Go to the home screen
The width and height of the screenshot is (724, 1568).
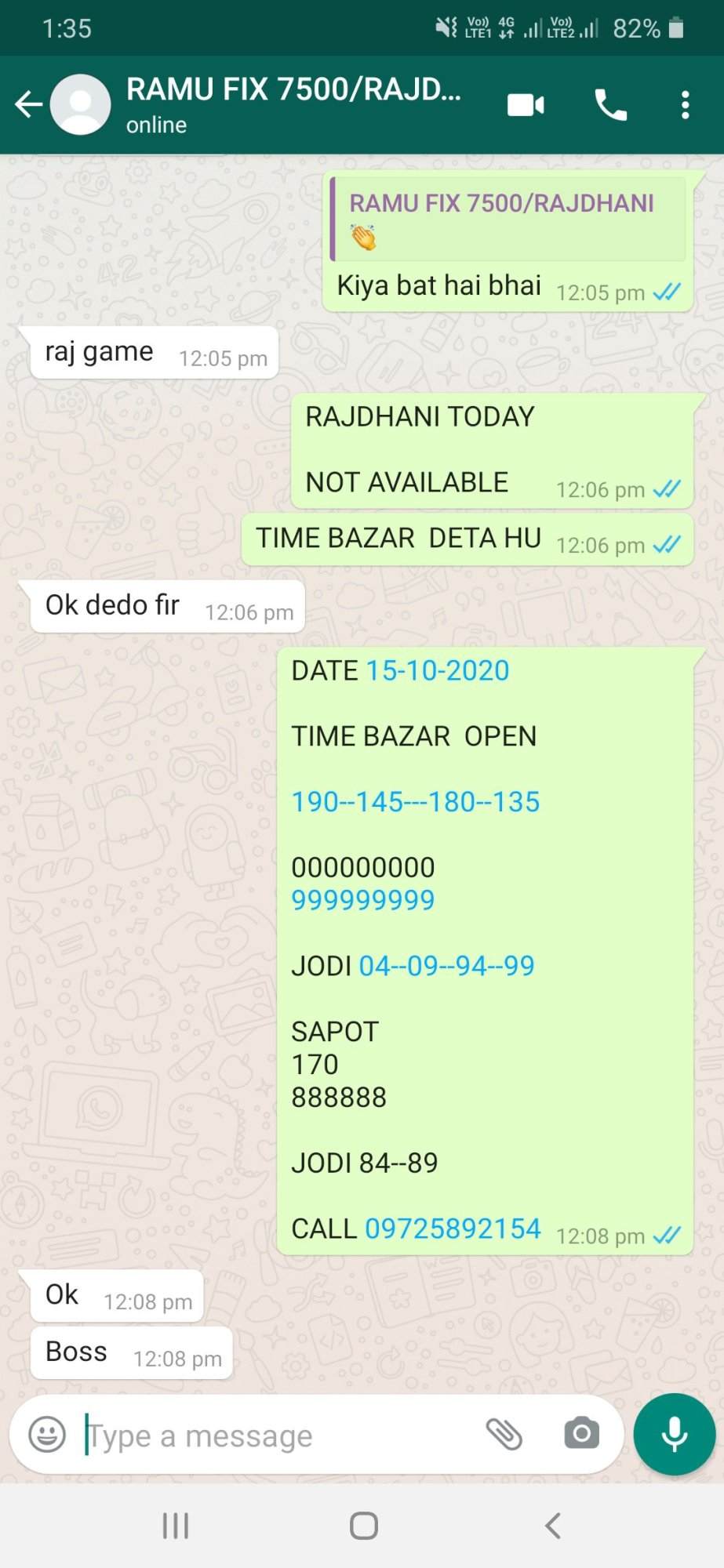click(363, 1526)
